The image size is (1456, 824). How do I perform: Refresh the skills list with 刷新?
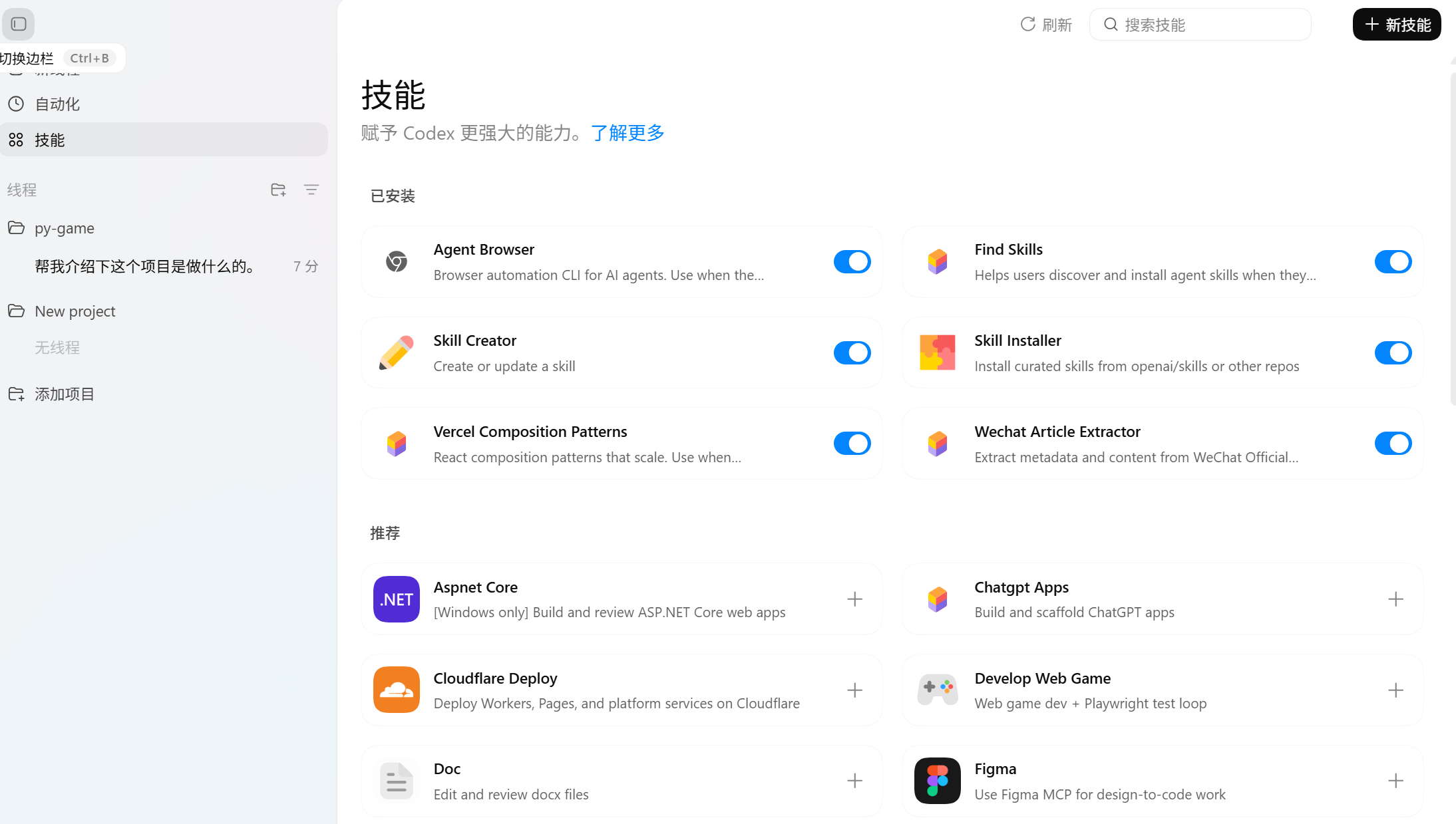[1046, 25]
